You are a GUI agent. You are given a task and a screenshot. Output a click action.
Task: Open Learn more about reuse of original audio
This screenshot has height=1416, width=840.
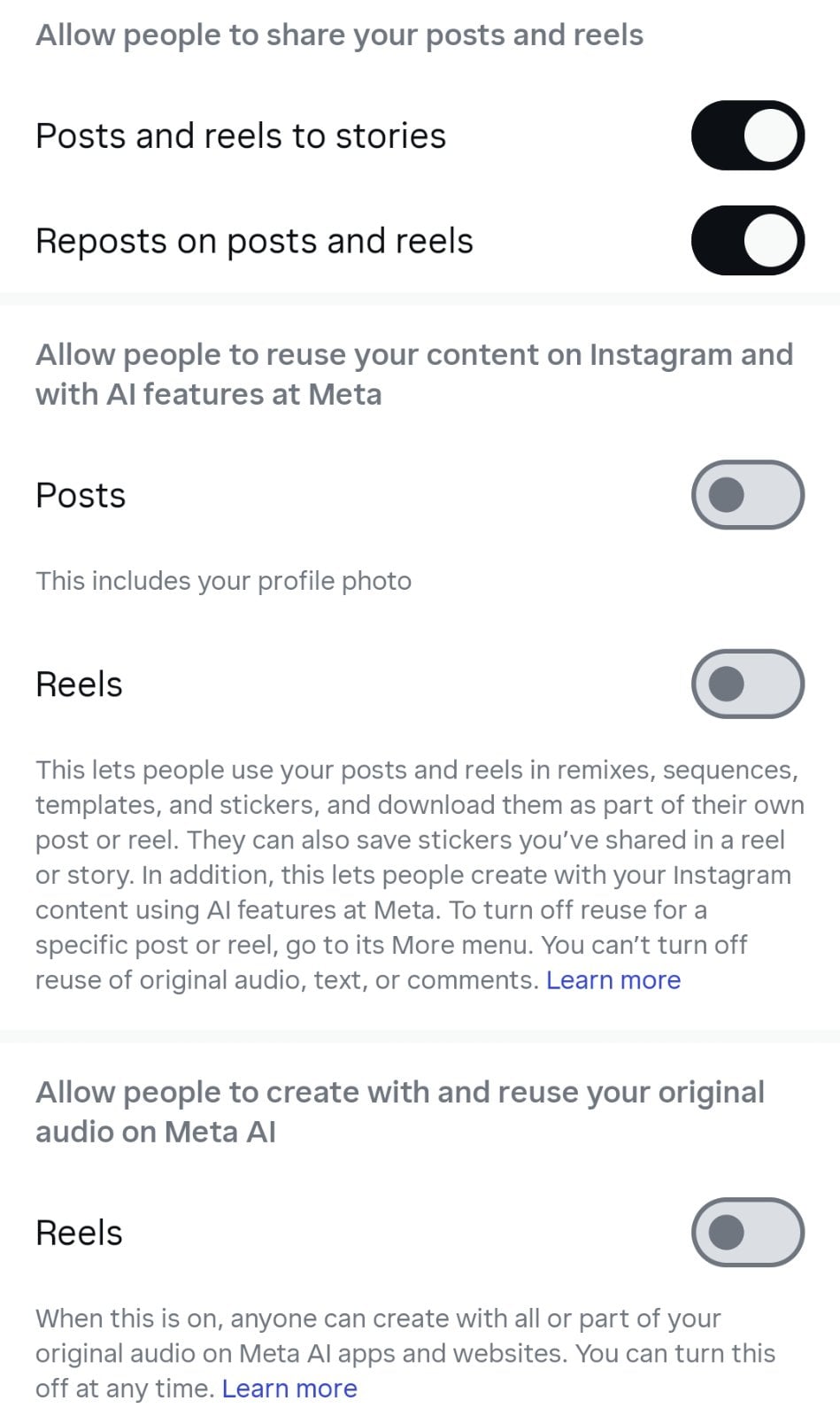pyautogui.click(x=613, y=980)
